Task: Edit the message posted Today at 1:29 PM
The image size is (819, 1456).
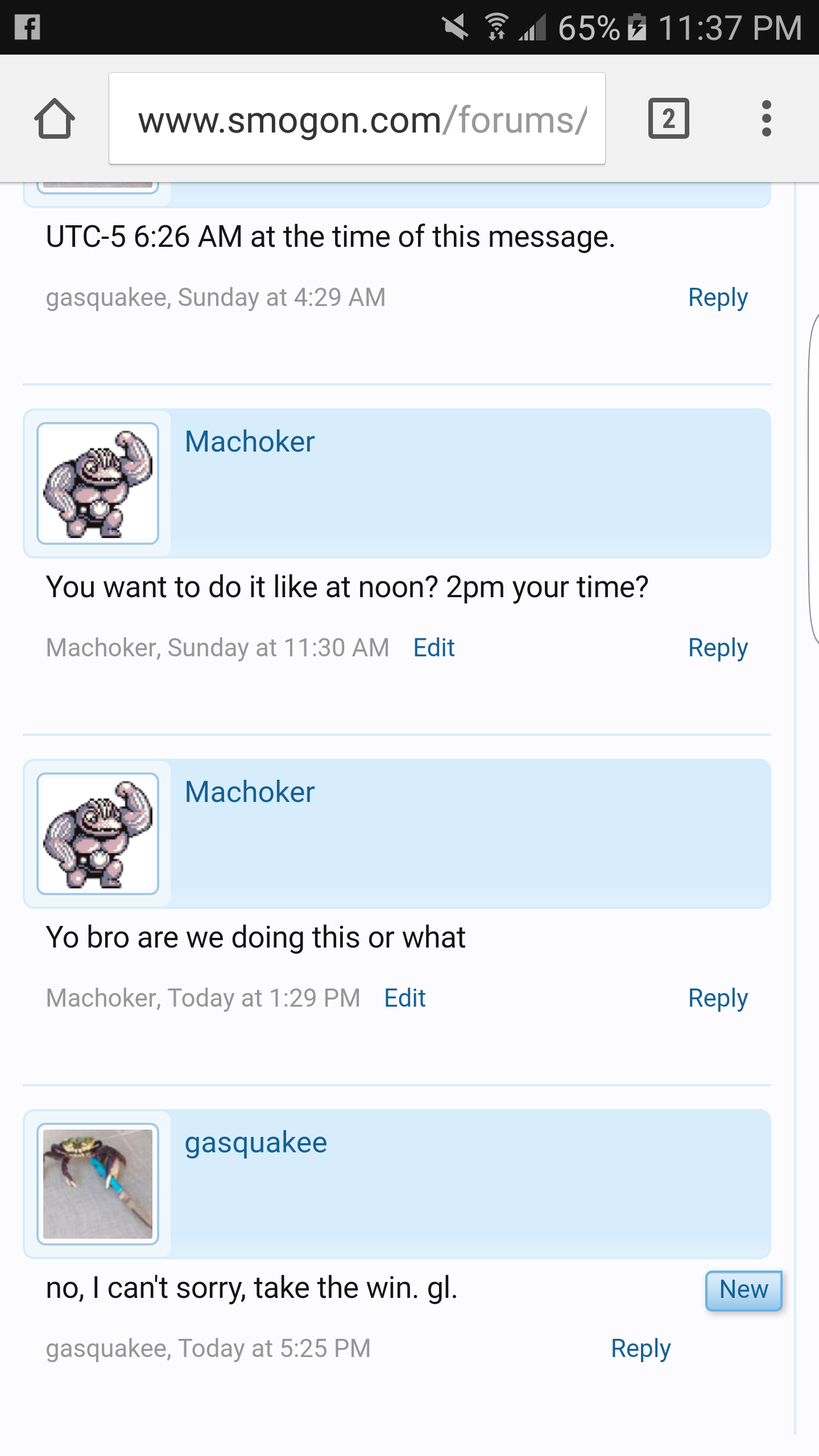Action: point(405,998)
